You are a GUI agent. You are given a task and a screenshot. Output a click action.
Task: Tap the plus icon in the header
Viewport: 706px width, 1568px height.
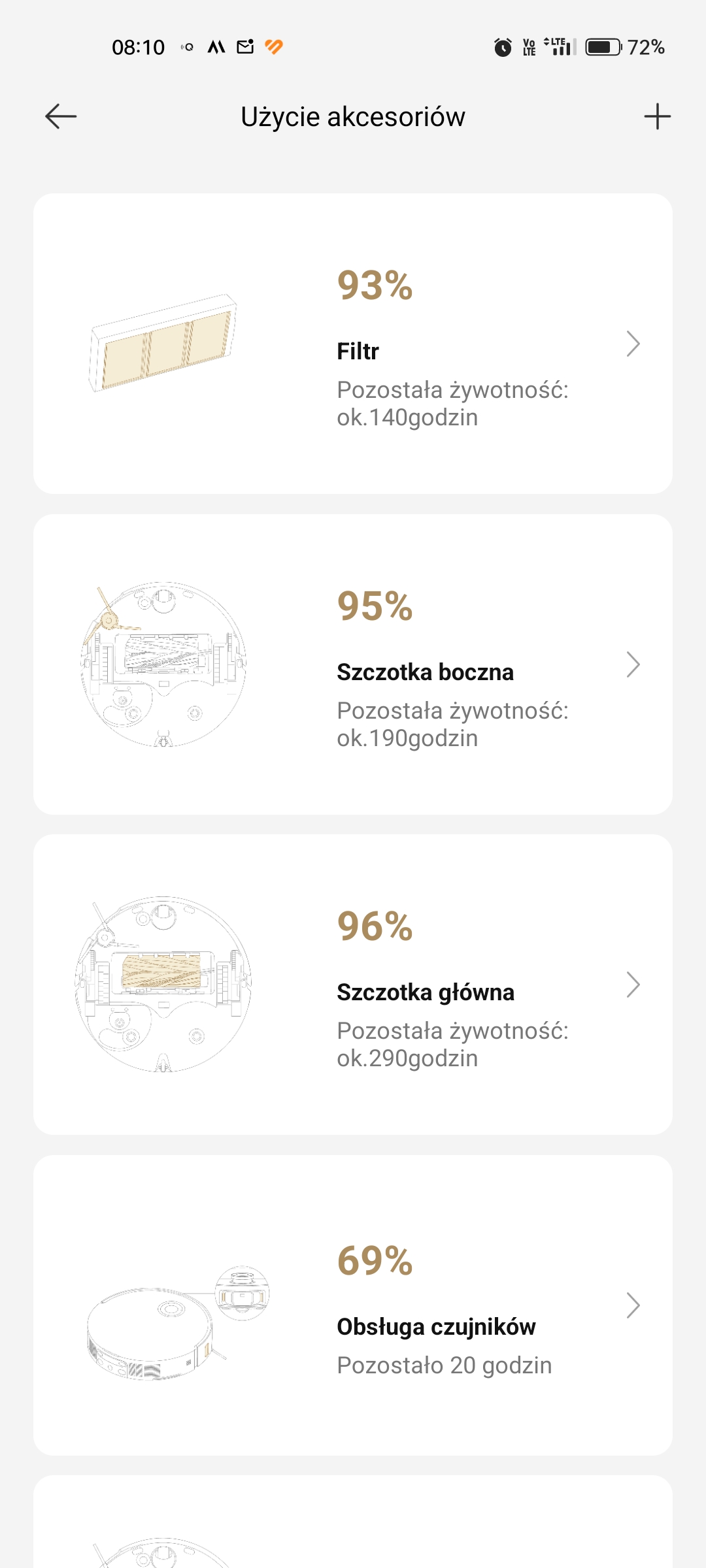pos(657,117)
